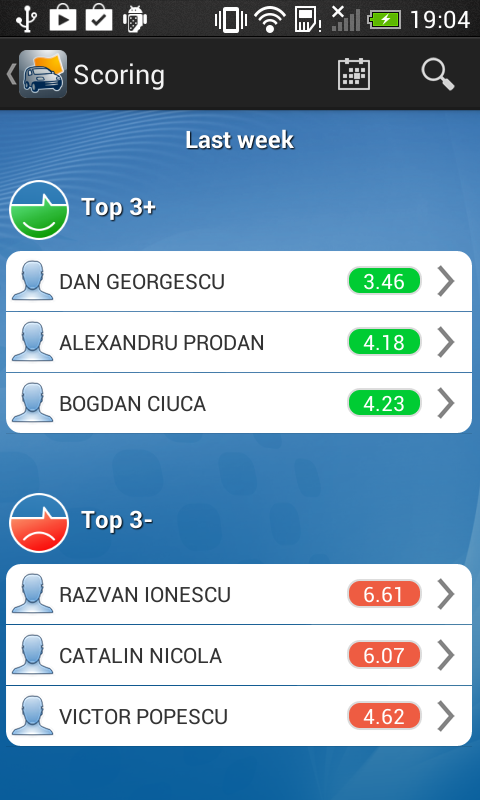Viewport: 480px width, 800px height.
Task: Open Dan Georgescu's score details
Action: (x=239, y=281)
